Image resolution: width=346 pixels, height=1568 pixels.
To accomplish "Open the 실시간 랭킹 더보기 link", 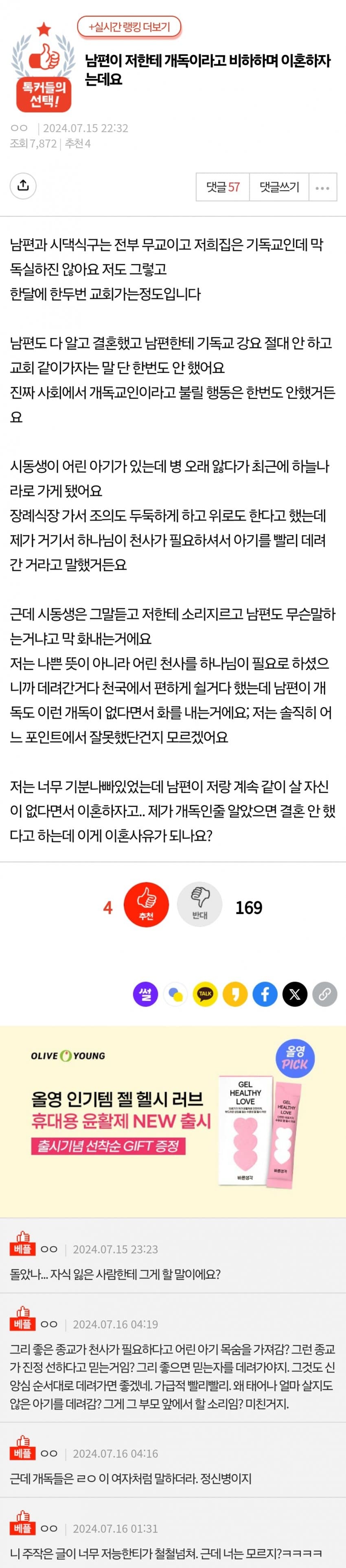I will tap(129, 27).
